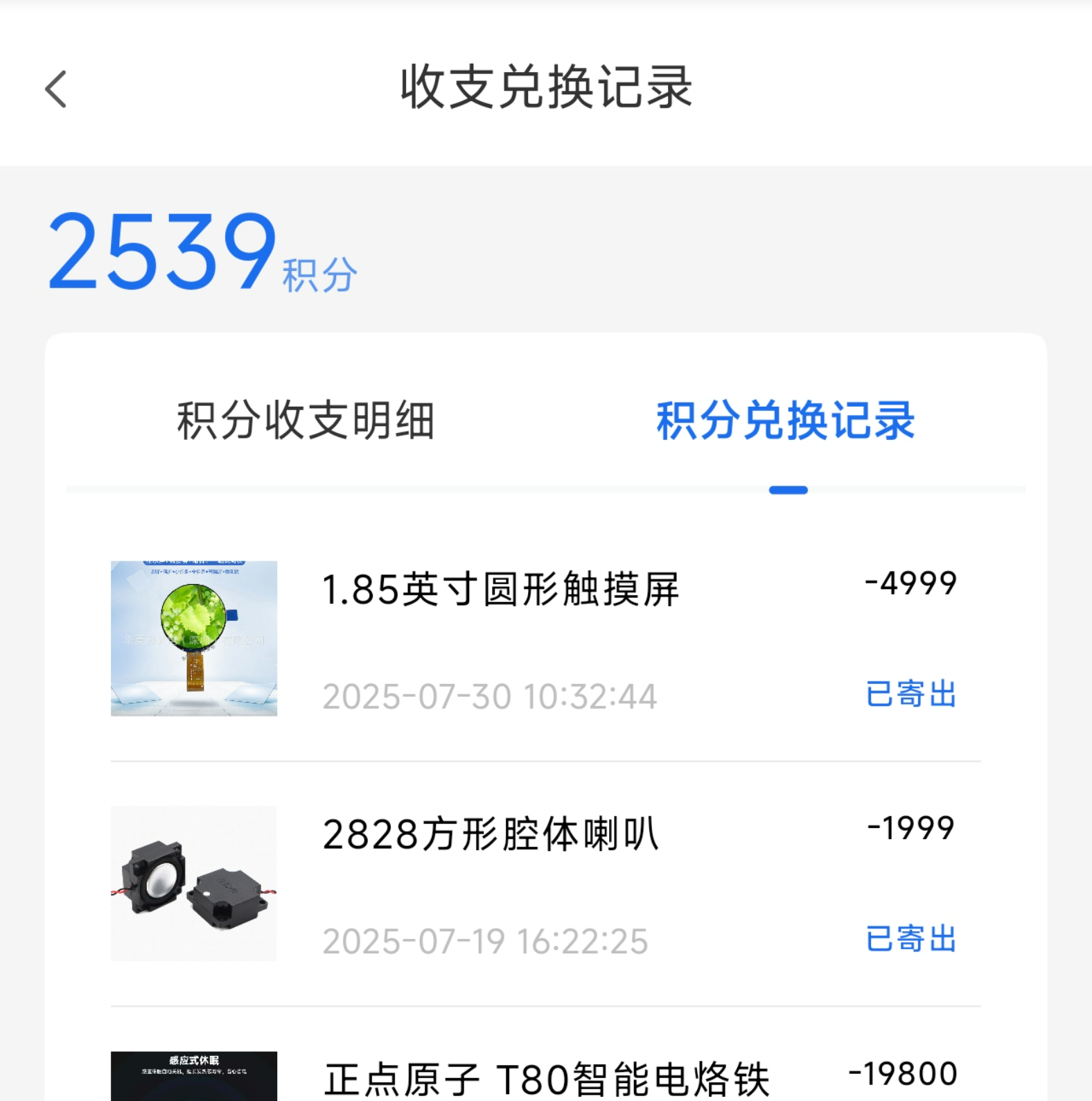Switch to 积分收支明细 tab
Image resolution: width=1092 pixels, height=1101 pixels.
pyautogui.click(x=306, y=421)
